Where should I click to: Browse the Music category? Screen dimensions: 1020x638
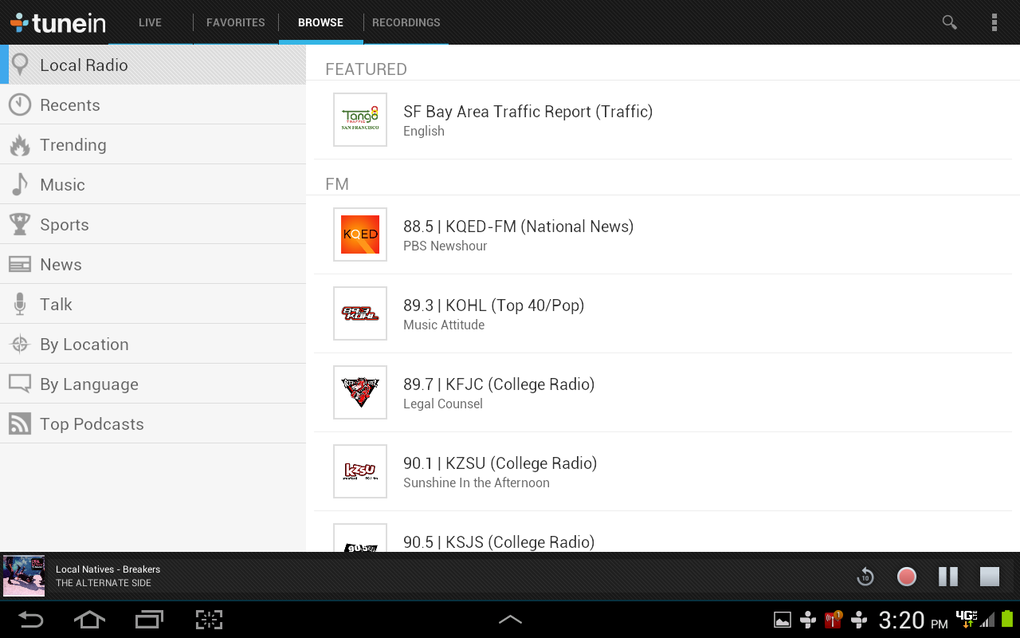pos(153,185)
